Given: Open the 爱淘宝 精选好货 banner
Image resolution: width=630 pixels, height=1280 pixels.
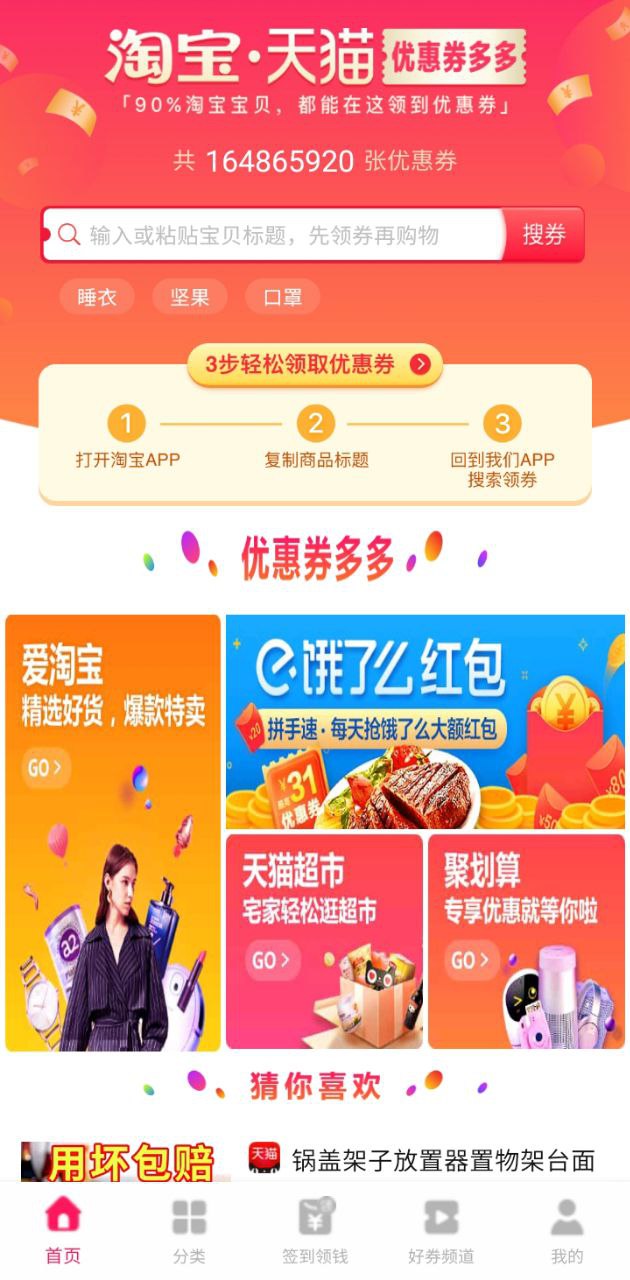Looking at the screenshot, I should tap(113, 832).
